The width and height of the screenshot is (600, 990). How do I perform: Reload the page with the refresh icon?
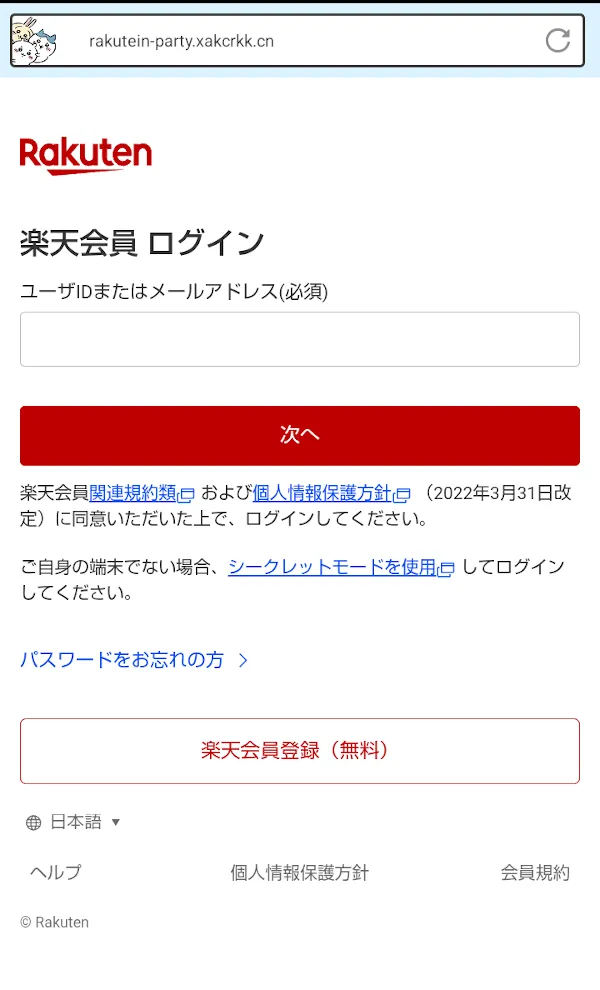[558, 40]
